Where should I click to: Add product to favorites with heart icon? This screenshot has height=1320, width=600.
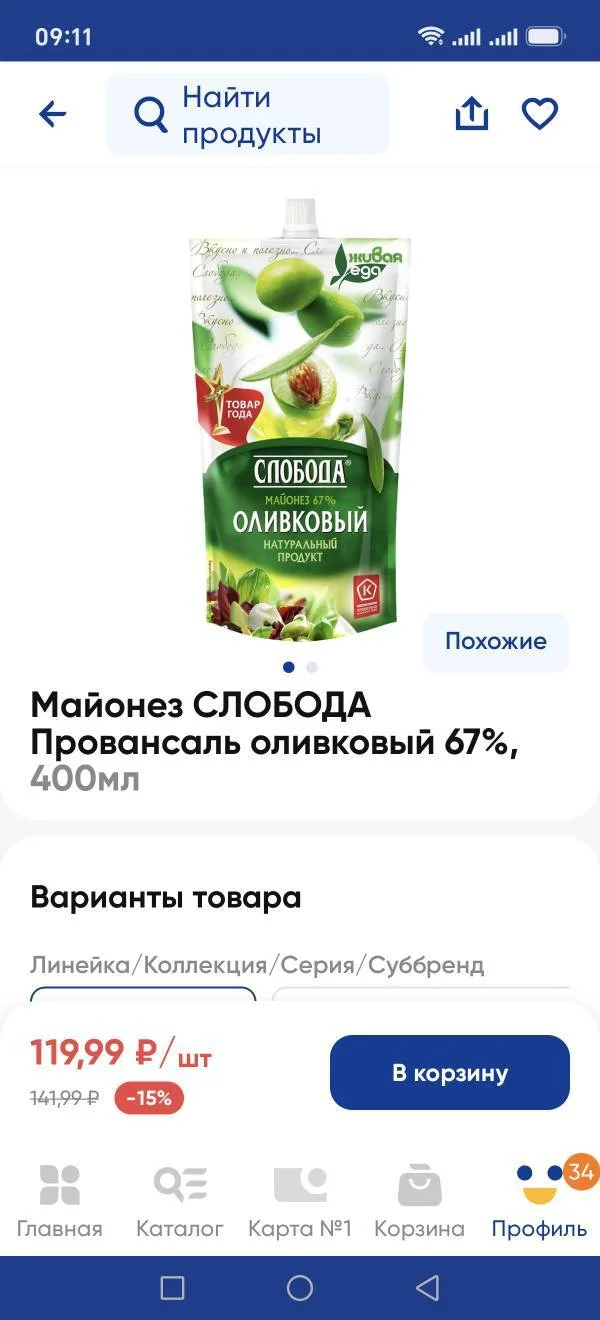(540, 114)
